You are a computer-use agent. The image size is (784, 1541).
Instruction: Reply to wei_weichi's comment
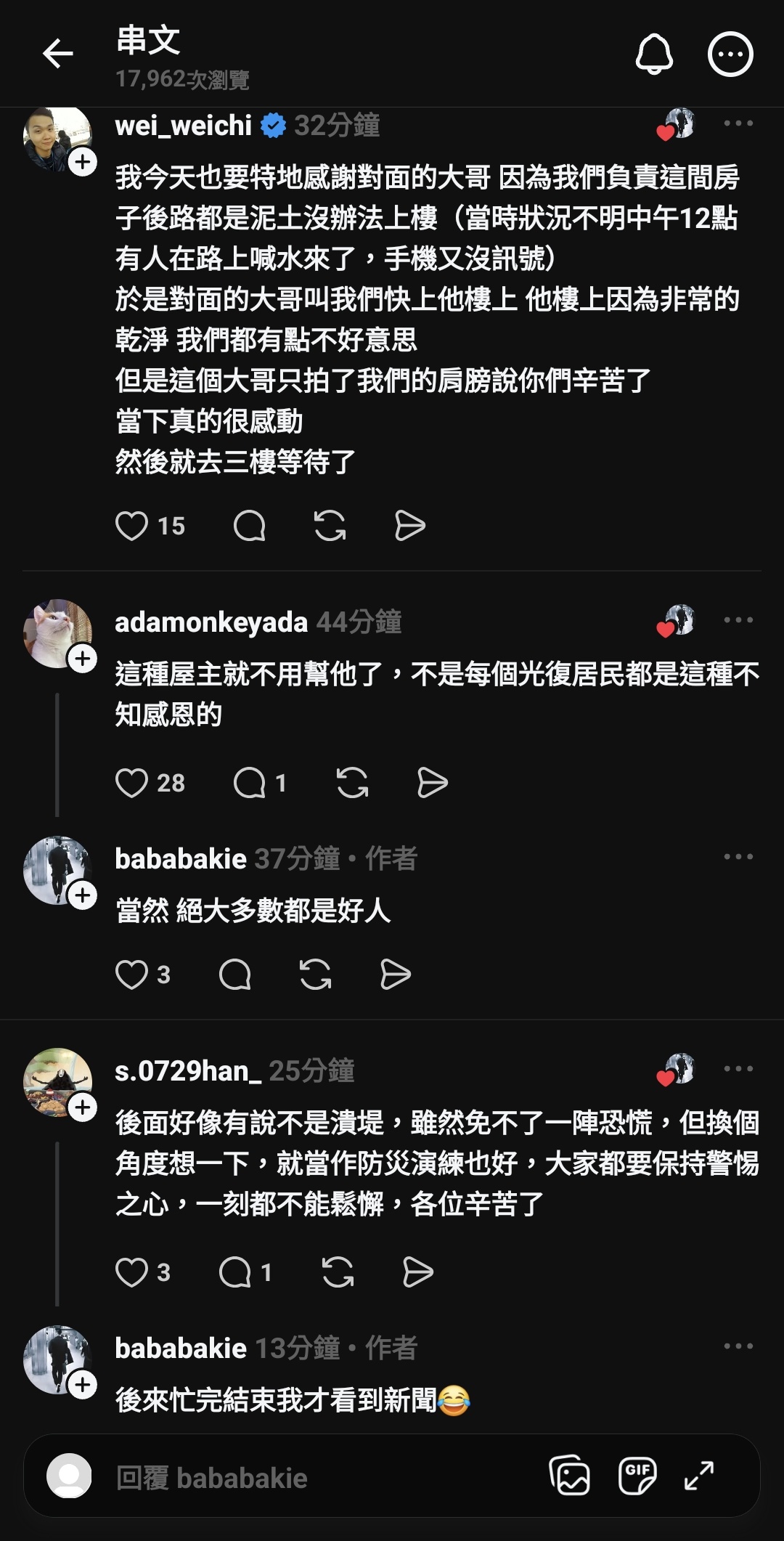pos(249,526)
